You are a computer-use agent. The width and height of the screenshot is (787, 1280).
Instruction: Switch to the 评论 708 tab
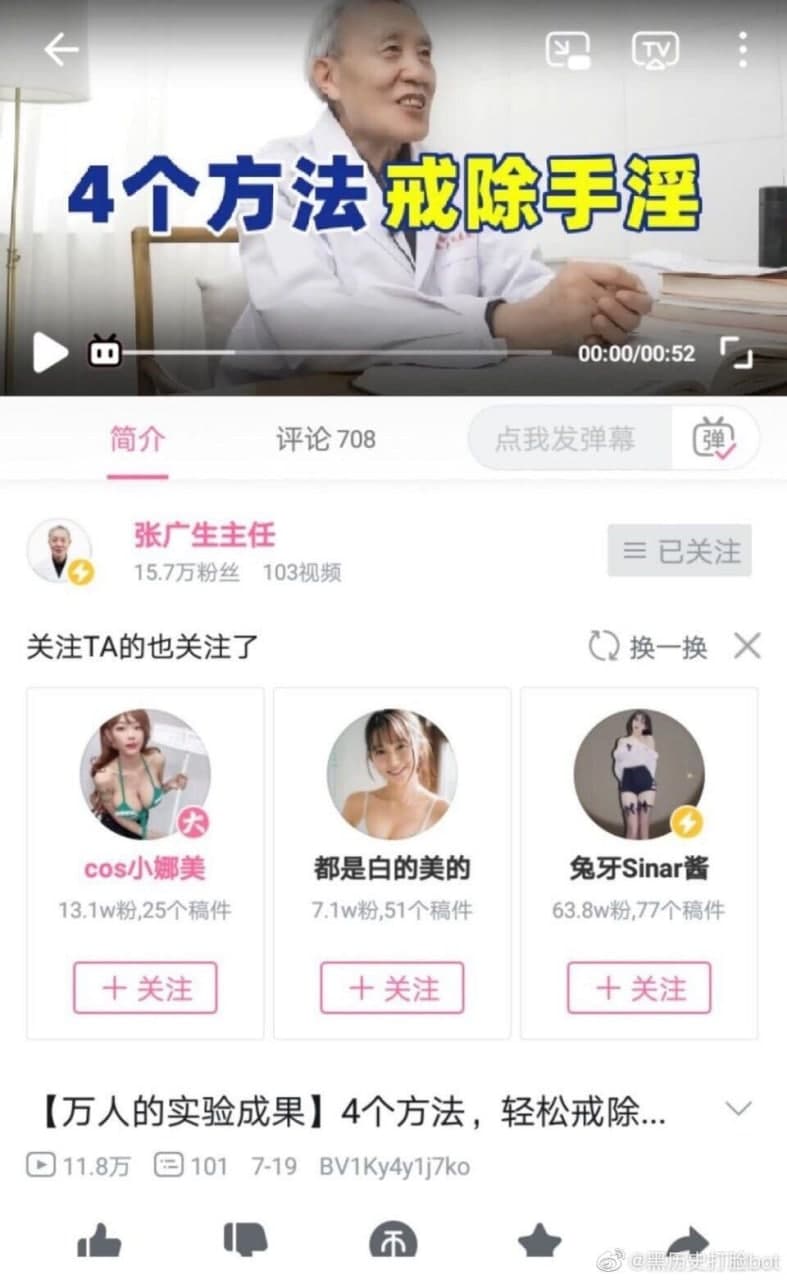pyautogui.click(x=326, y=439)
